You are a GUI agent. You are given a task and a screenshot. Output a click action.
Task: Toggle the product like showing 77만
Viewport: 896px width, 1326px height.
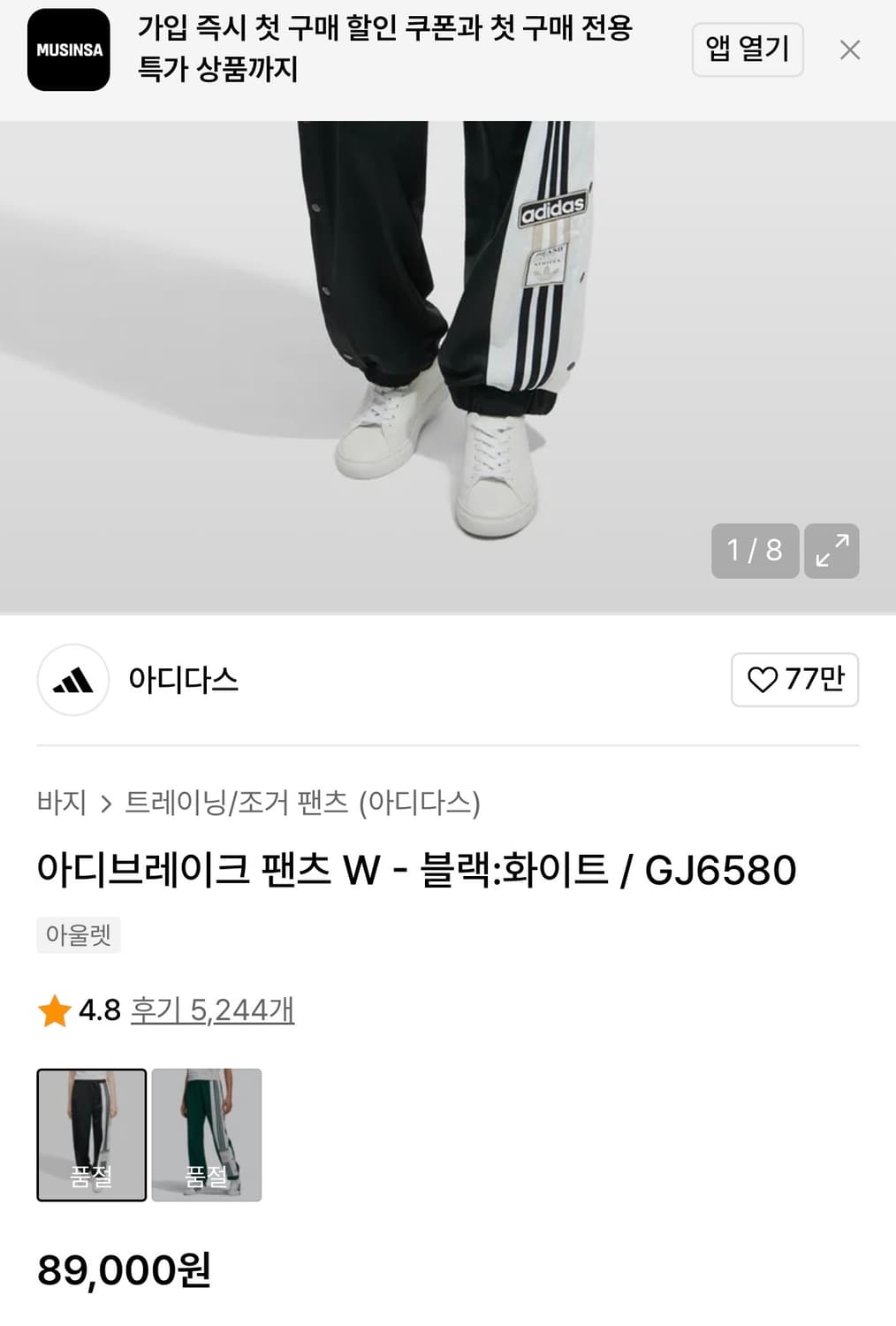[795, 680]
